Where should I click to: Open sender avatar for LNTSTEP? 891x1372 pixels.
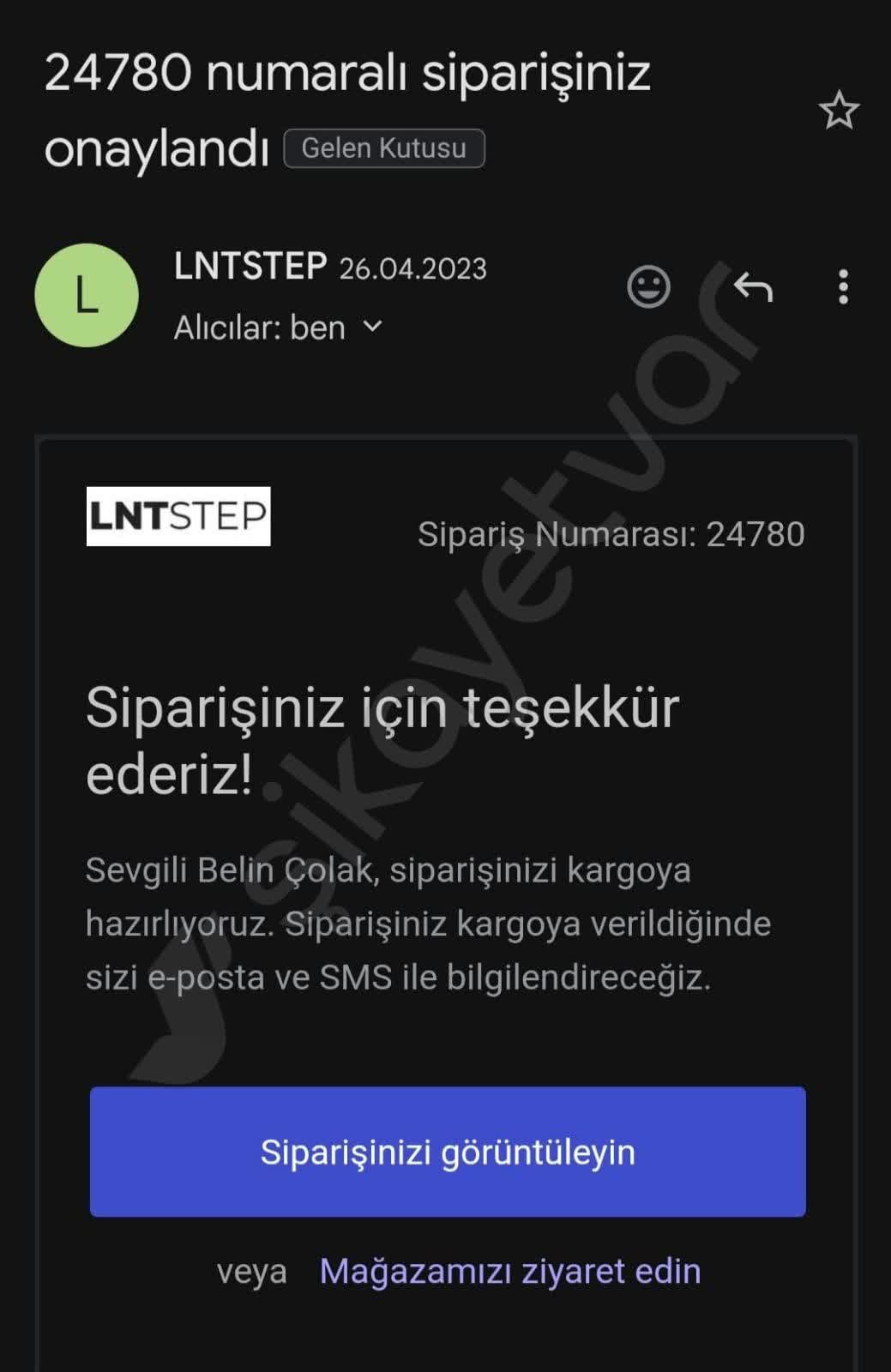tap(85, 296)
